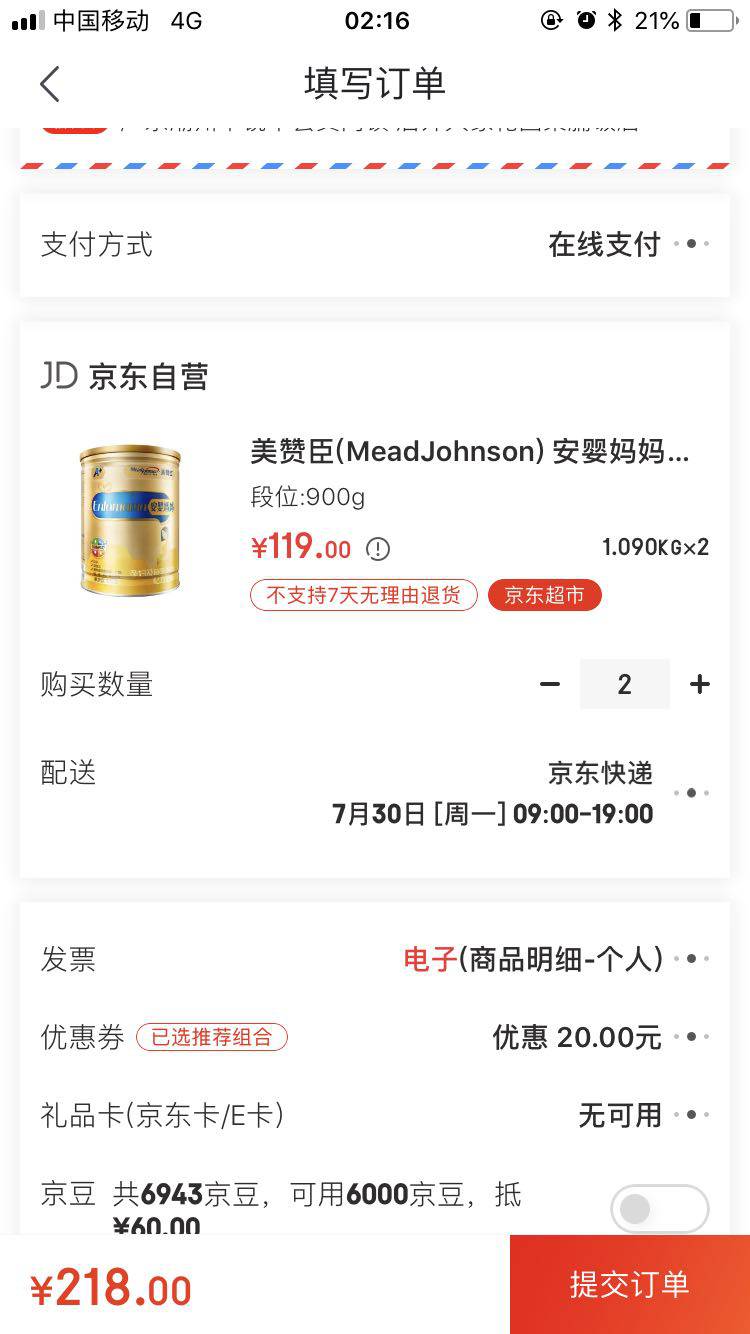Expand the 在线支付 payment method selector
The image size is (750, 1334).
[603, 243]
